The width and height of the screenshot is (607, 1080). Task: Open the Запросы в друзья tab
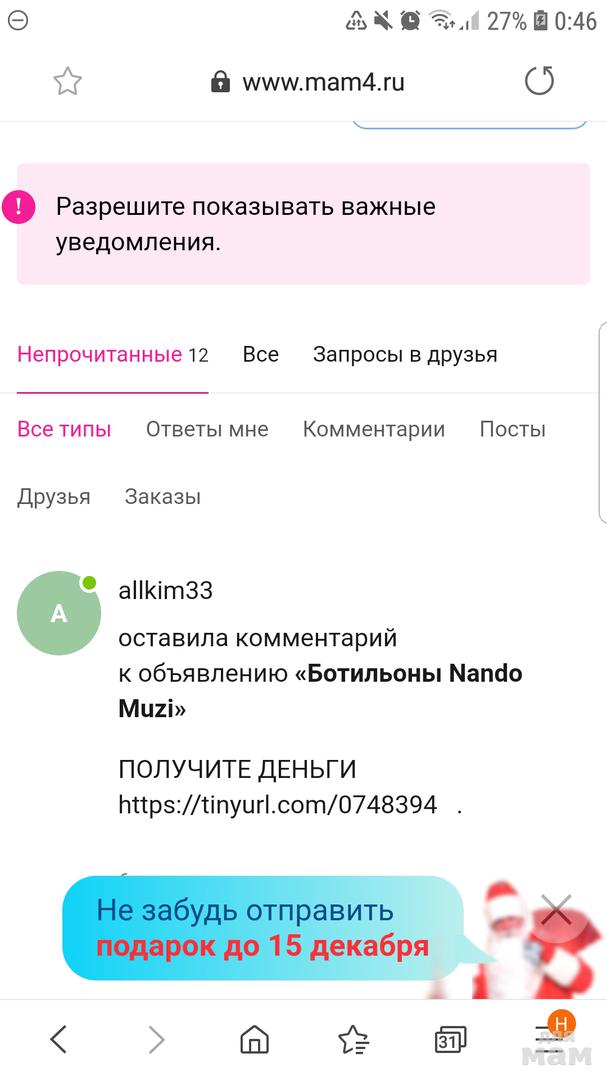pos(405,355)
